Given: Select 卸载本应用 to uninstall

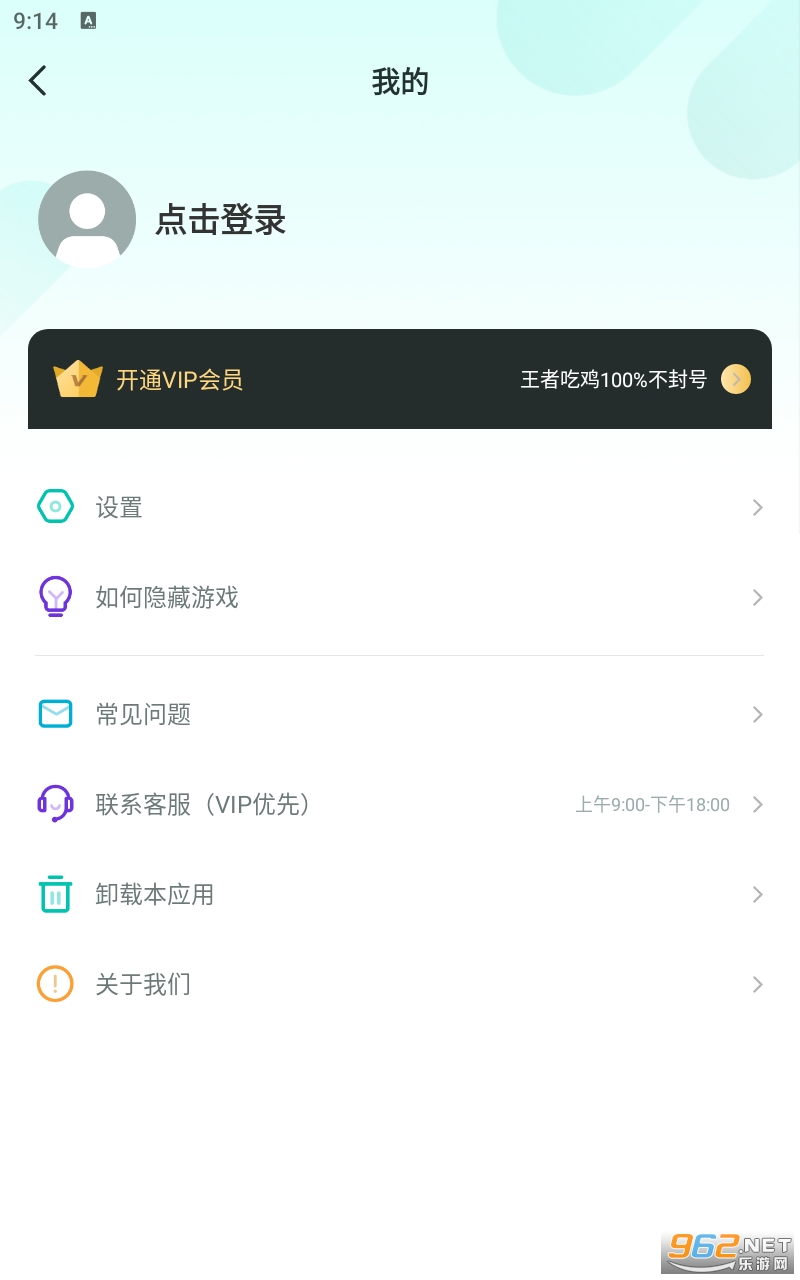Looking at the screenshot, I should tap(399, 894).
